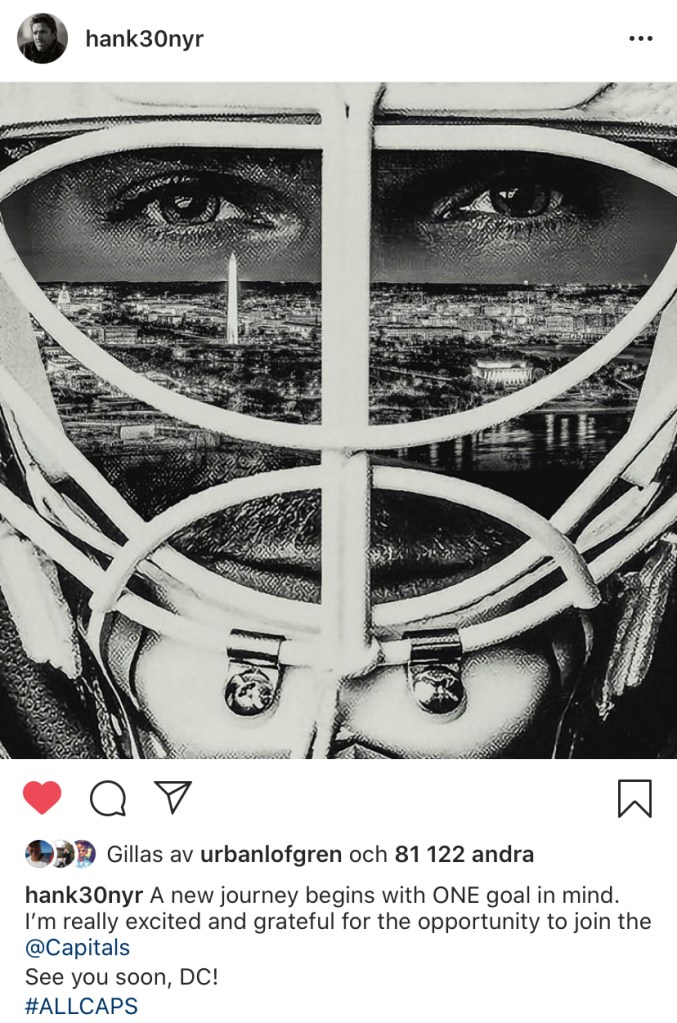The width and height of the screenshot is (677, 1023).
Task: Open hank30nyr username in post header
Action: [x=144, y=39]
